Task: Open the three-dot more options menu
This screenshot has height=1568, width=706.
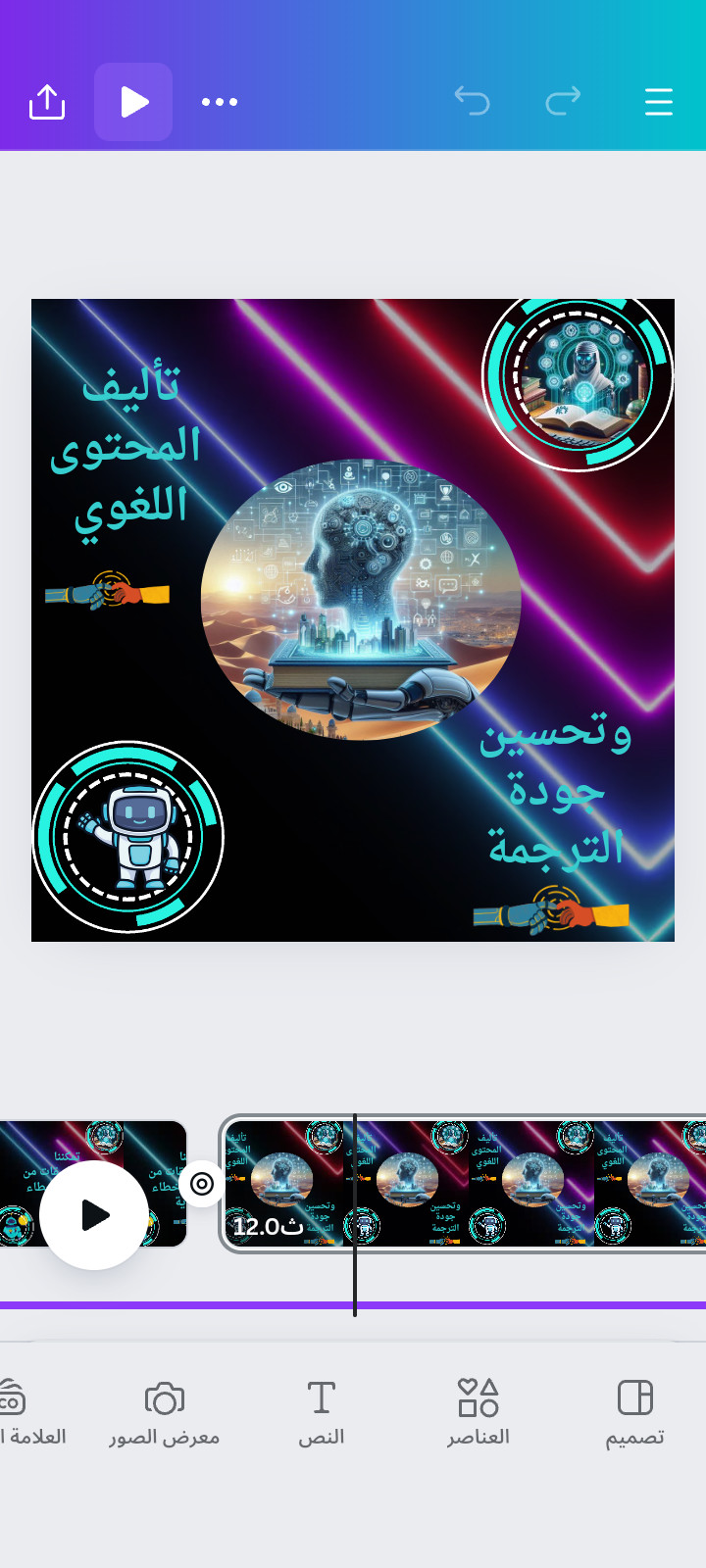Action: click(220, 102)
